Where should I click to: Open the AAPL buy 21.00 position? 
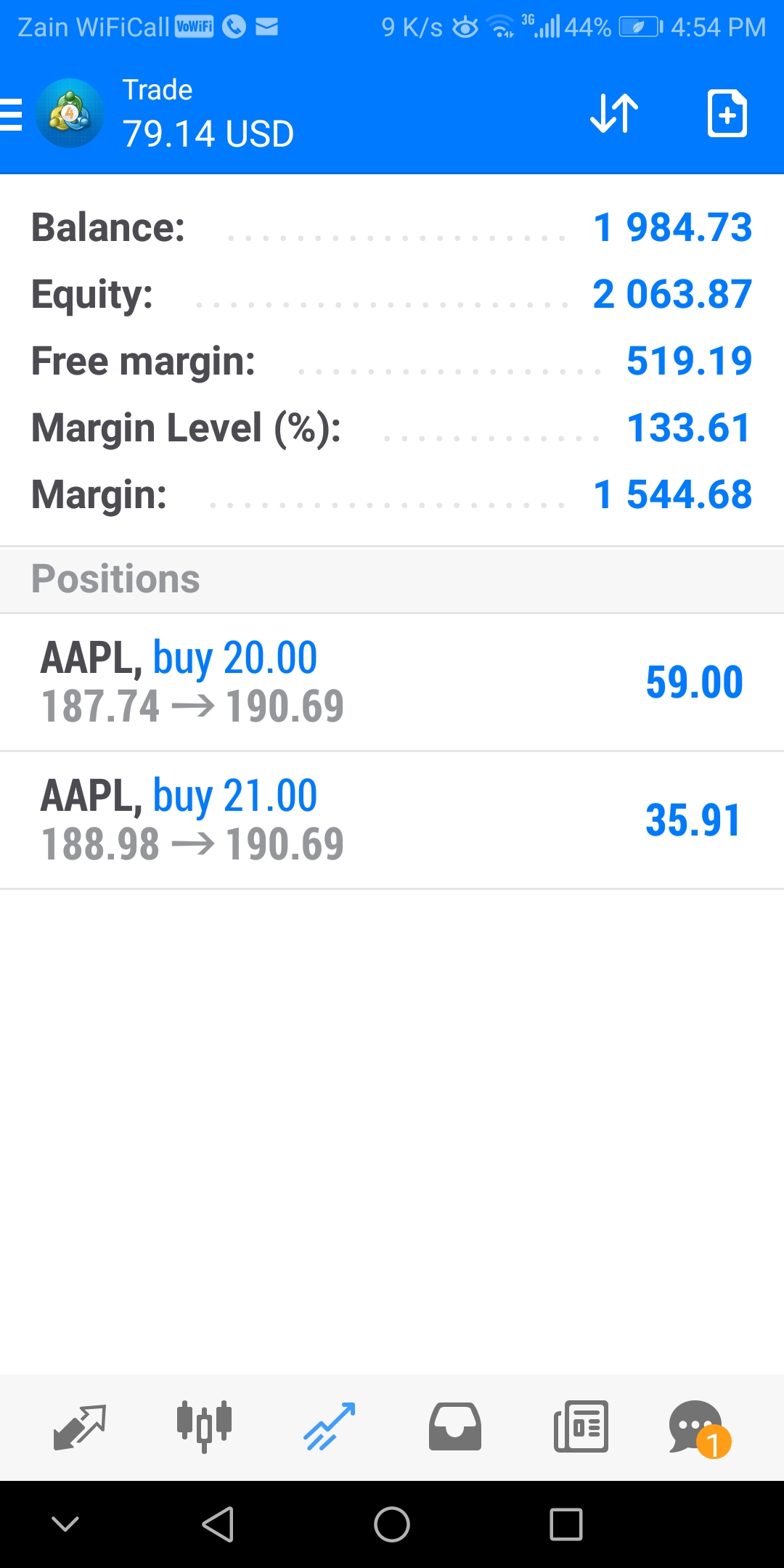392,820
